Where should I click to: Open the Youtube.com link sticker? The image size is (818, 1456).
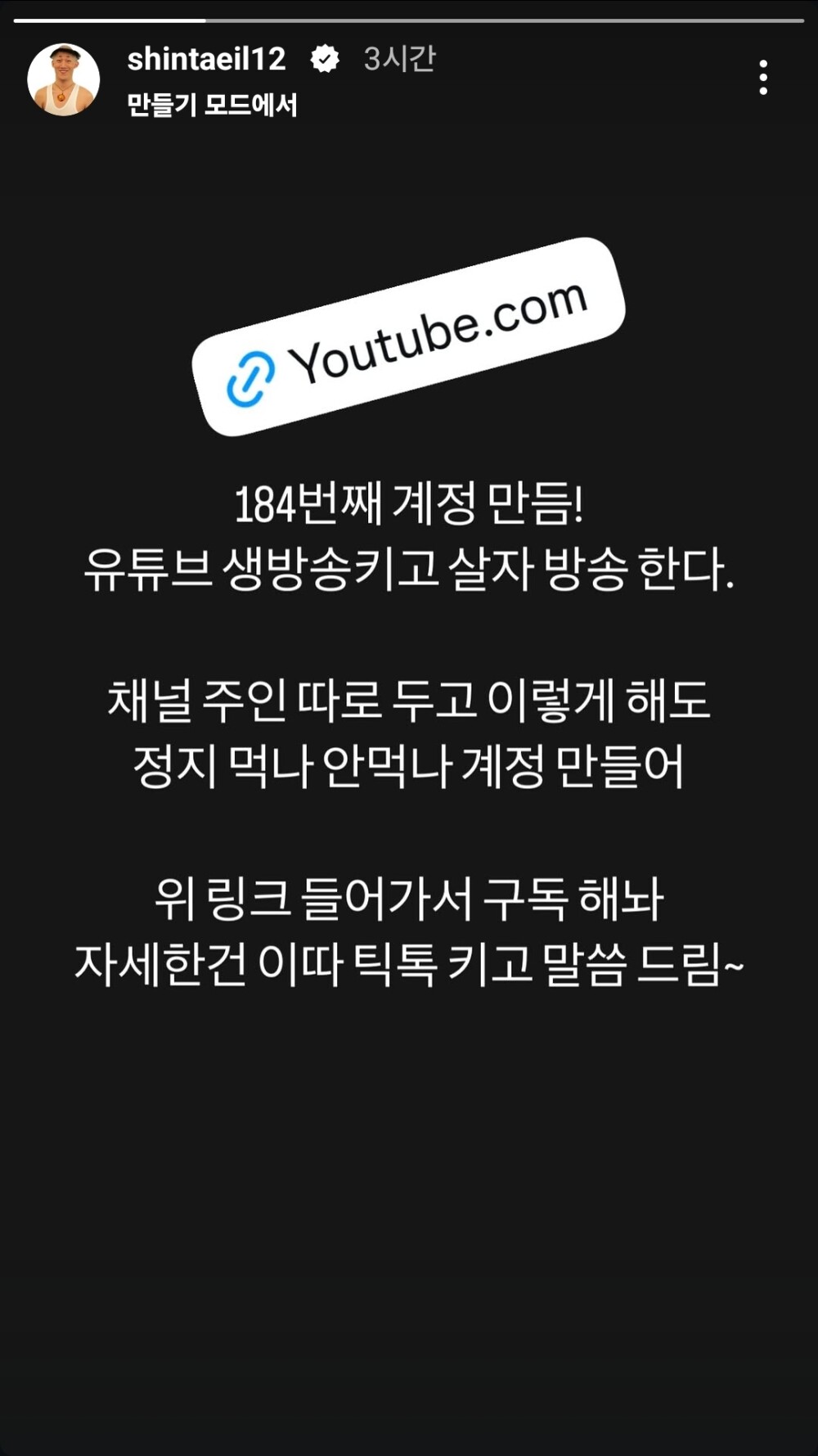tap(409, 337)
